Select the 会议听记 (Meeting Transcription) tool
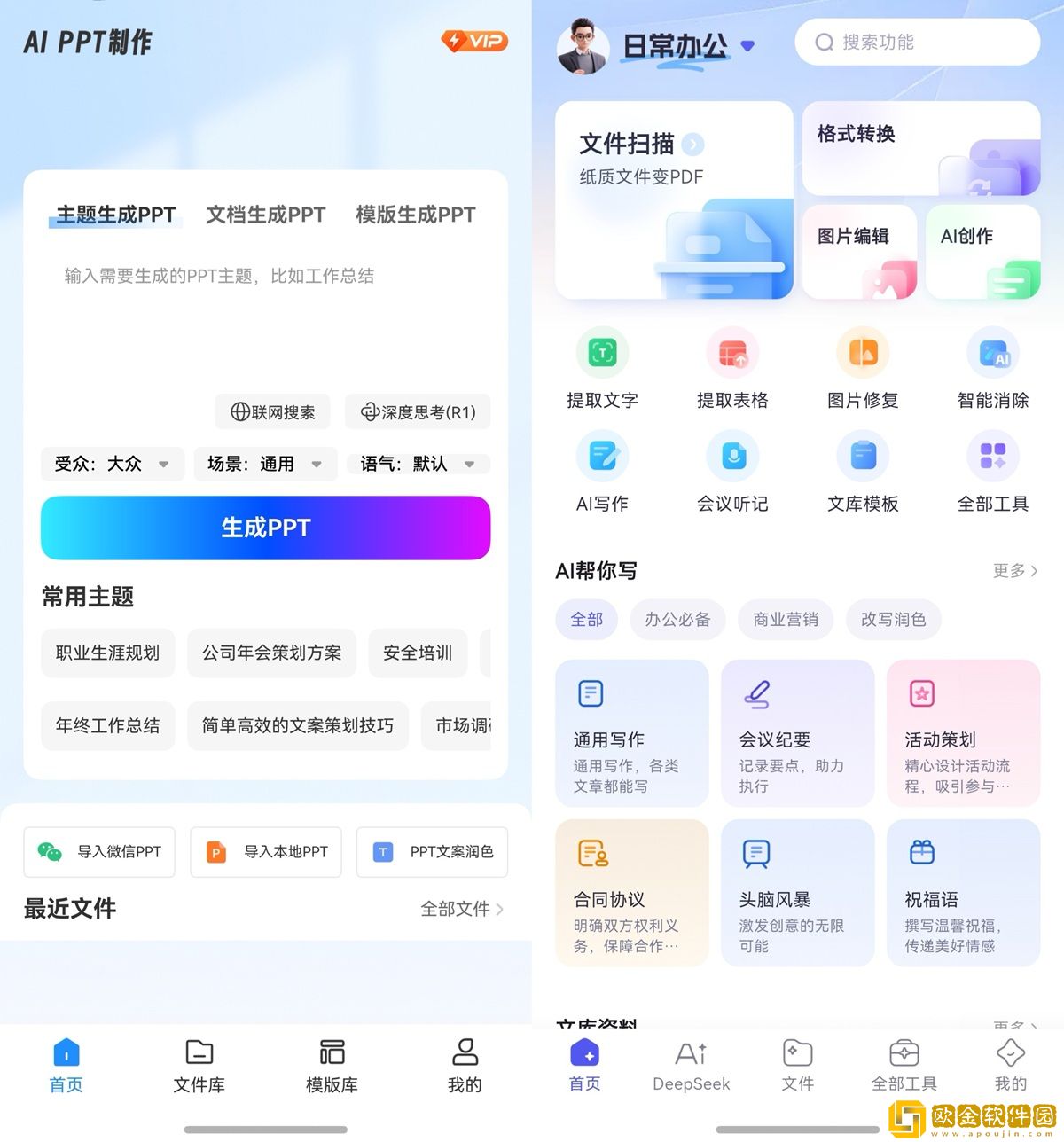Screen dimensions: 1064x1142 point(732,470)
